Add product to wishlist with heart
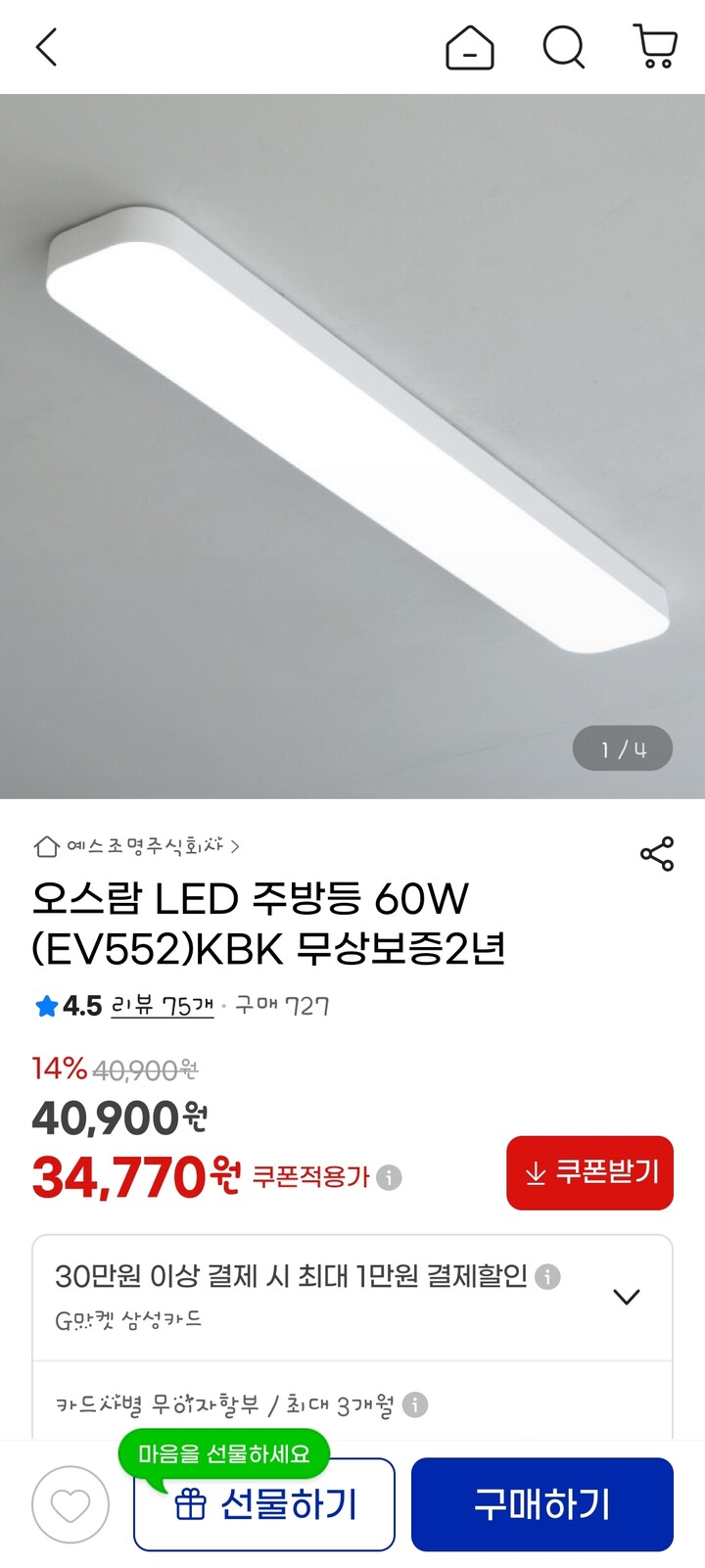 (x=70, y=1504)
